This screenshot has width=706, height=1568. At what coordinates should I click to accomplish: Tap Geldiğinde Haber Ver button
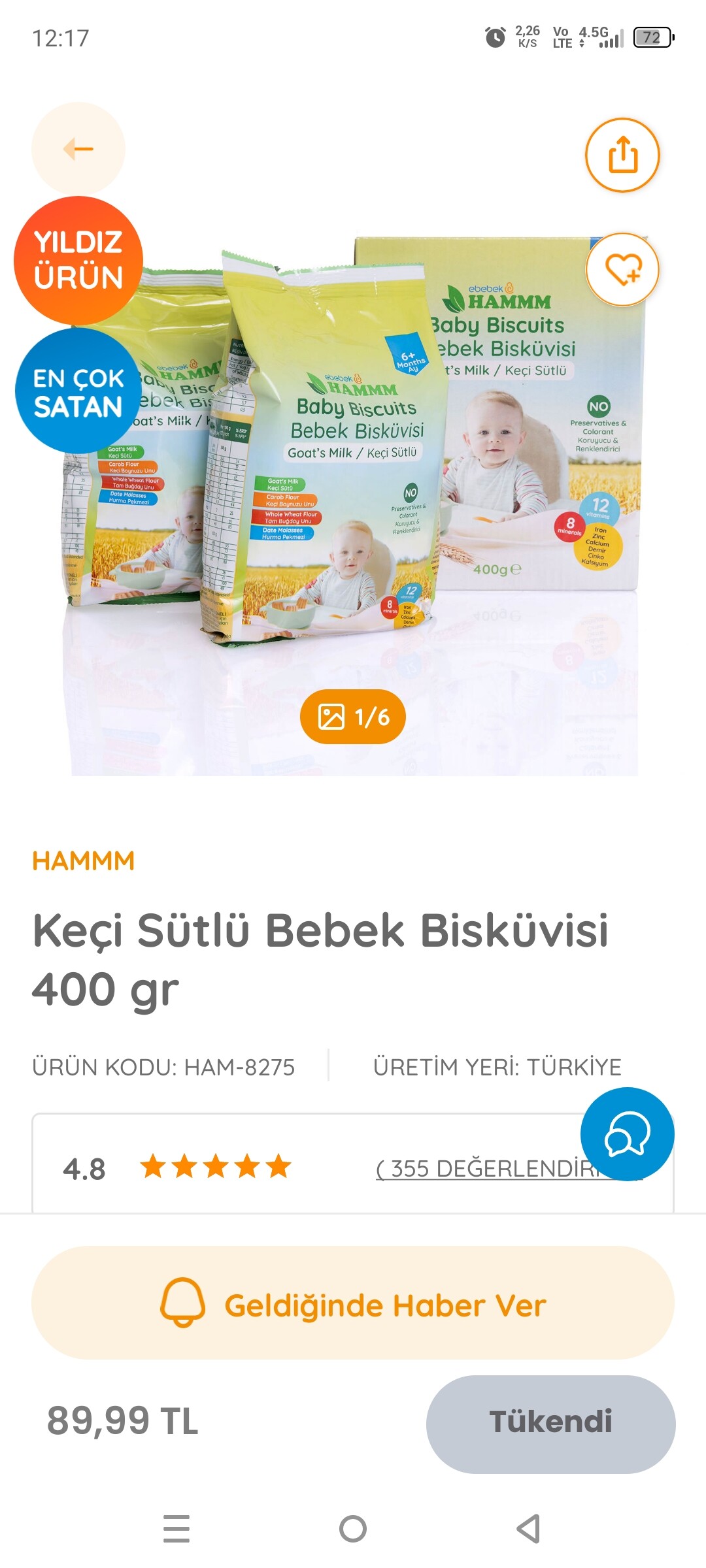pos(353,1305)
